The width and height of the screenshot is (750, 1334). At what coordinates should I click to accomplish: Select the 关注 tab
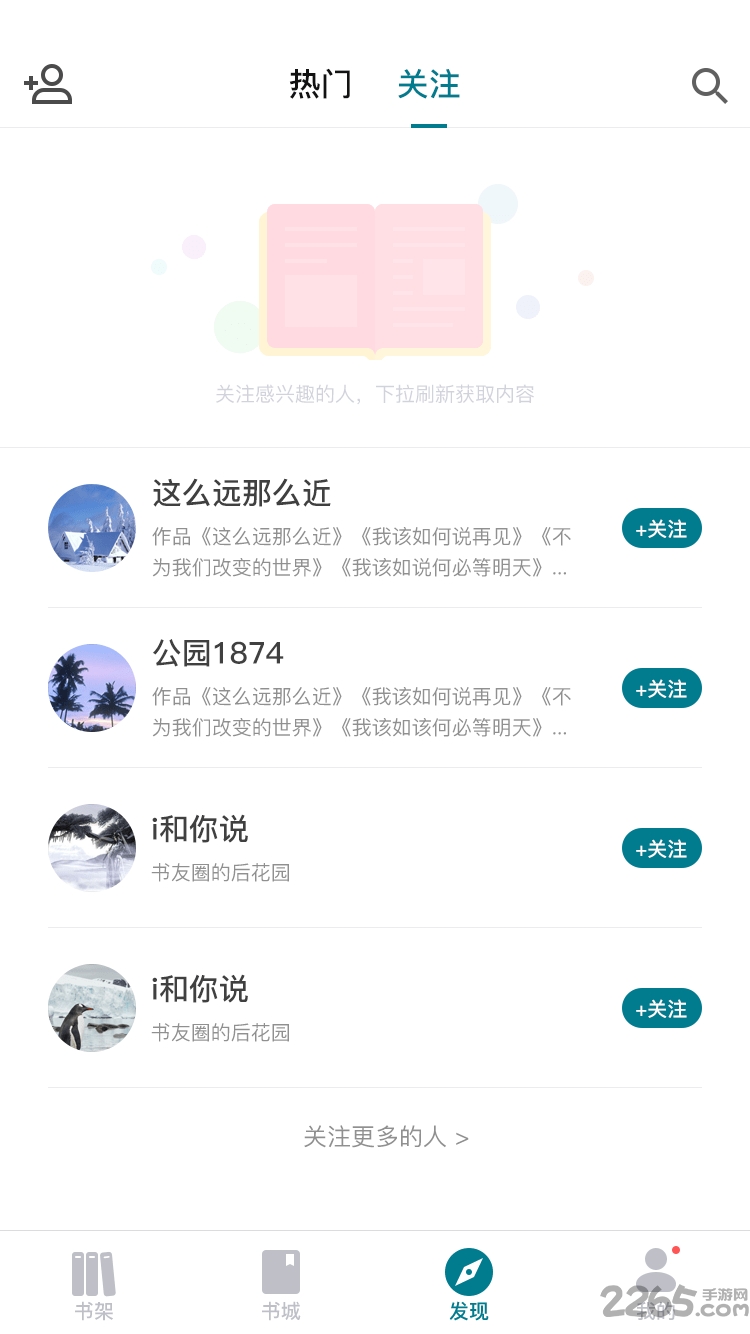pyautogui.click(x=429, y=86)
